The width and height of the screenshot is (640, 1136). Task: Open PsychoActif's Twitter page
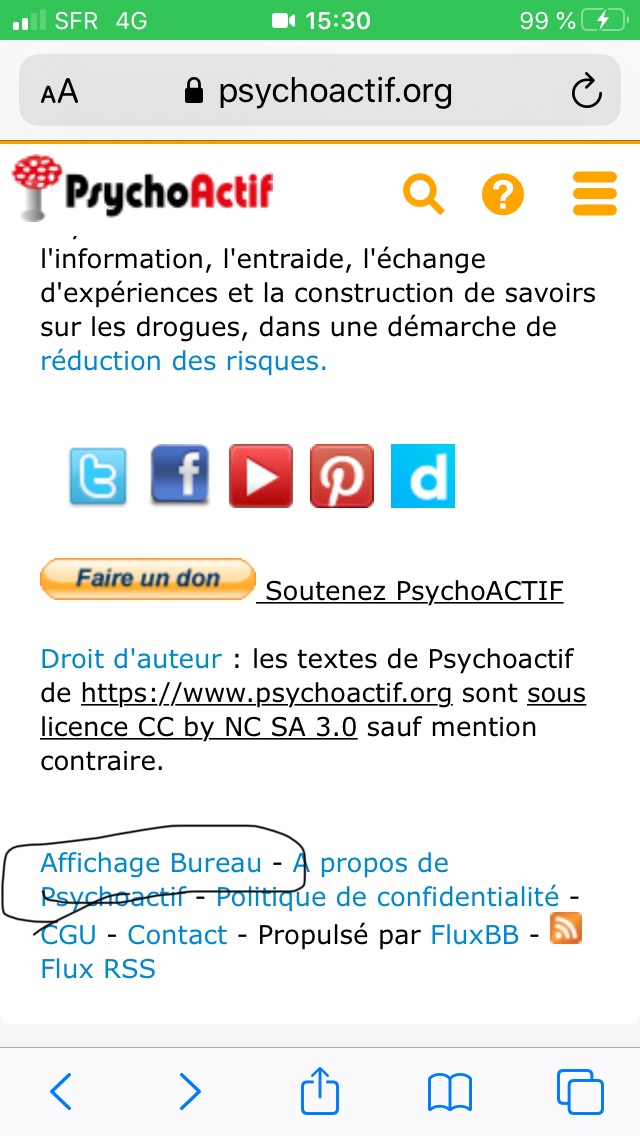(98, 476)
